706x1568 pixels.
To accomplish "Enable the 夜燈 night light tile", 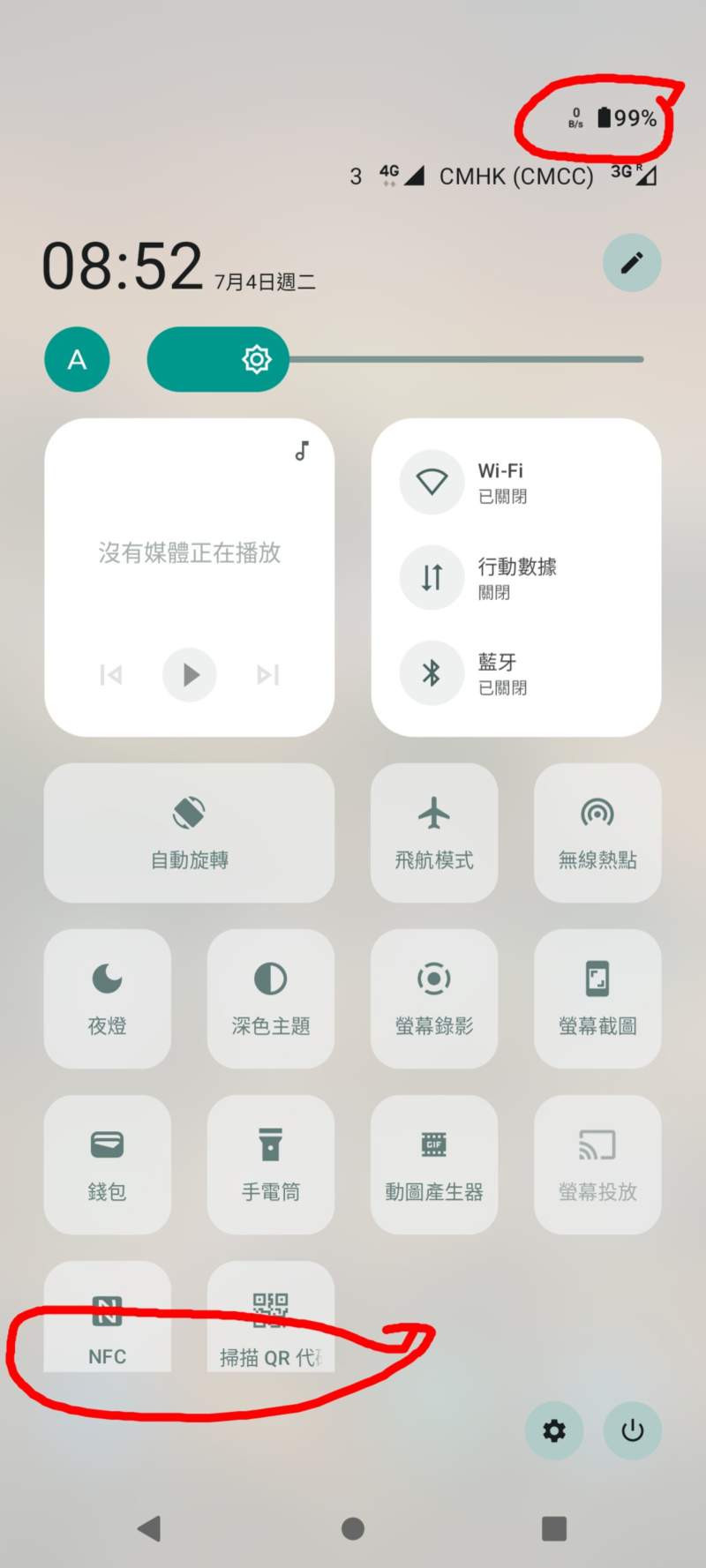I will point(108,999).
